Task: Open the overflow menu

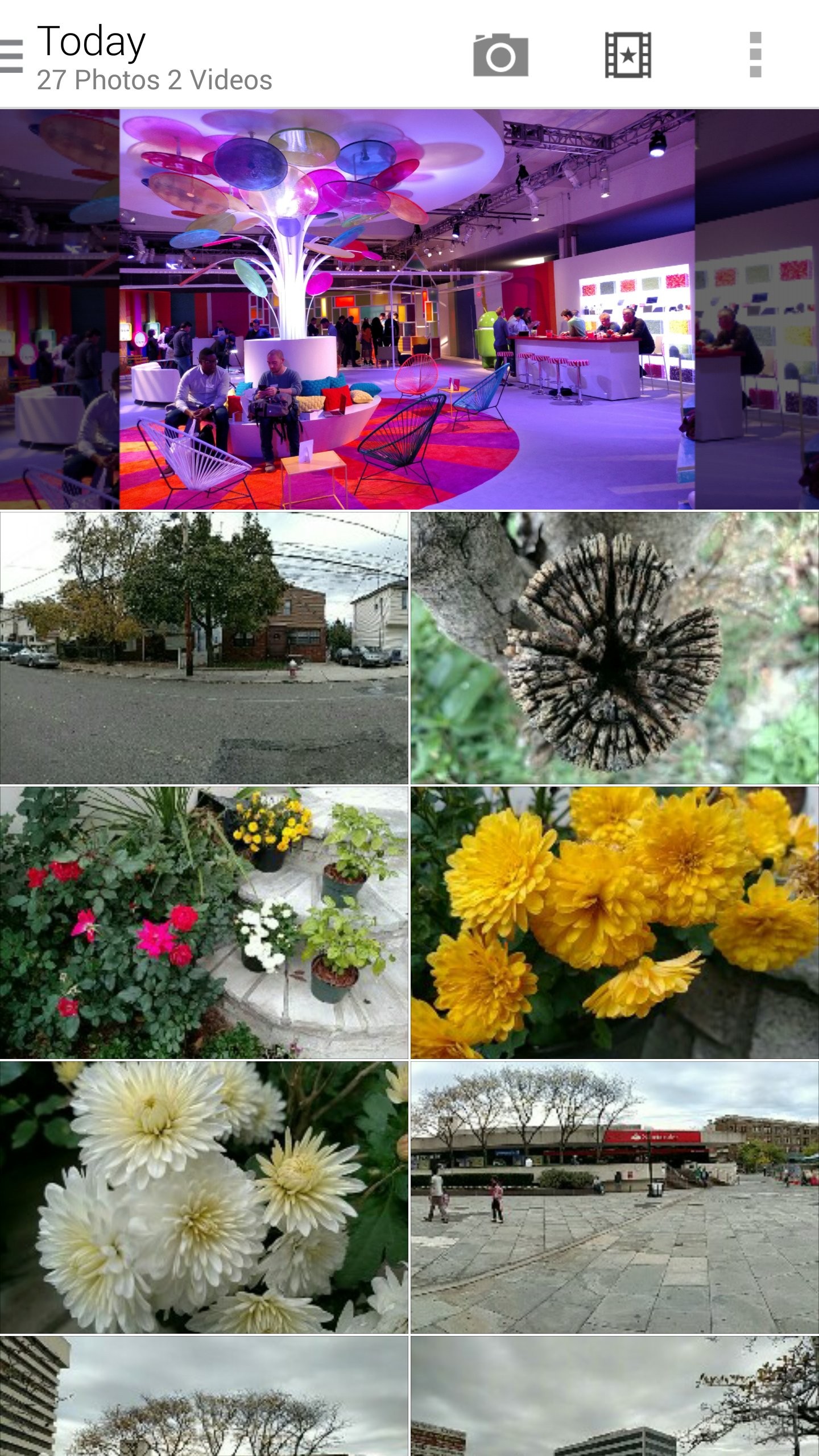Action: click(755, 55)
